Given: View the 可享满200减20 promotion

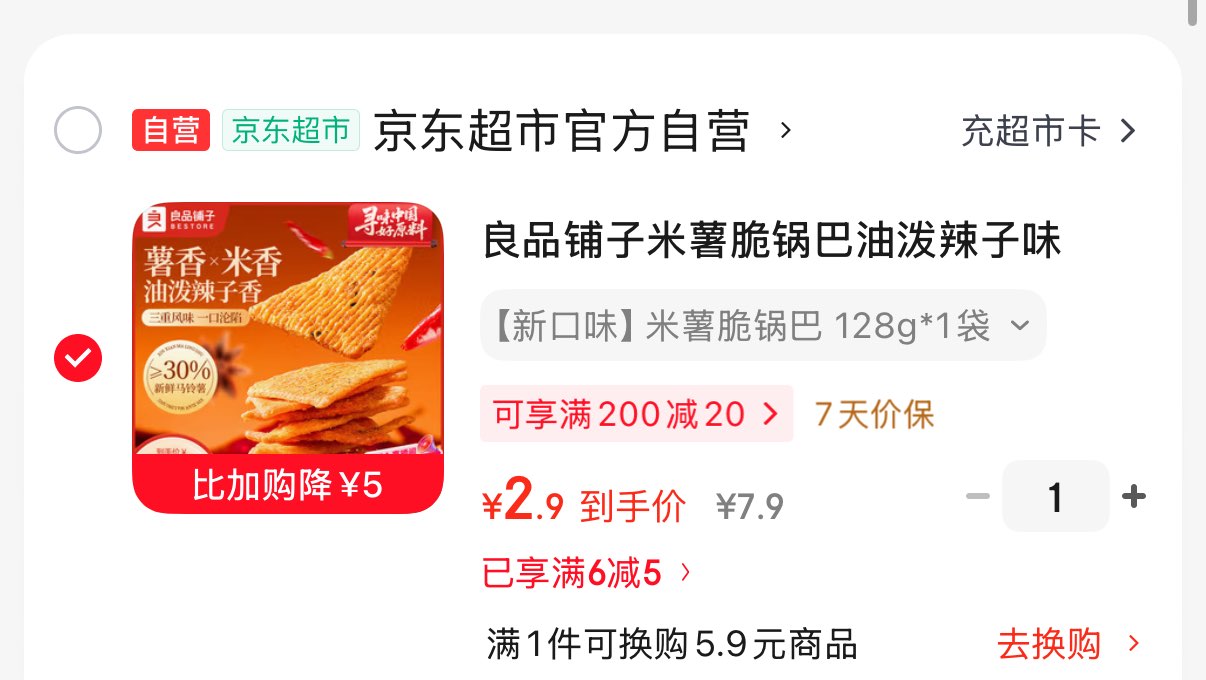Looking at the screenshot, I should point(636,414).
